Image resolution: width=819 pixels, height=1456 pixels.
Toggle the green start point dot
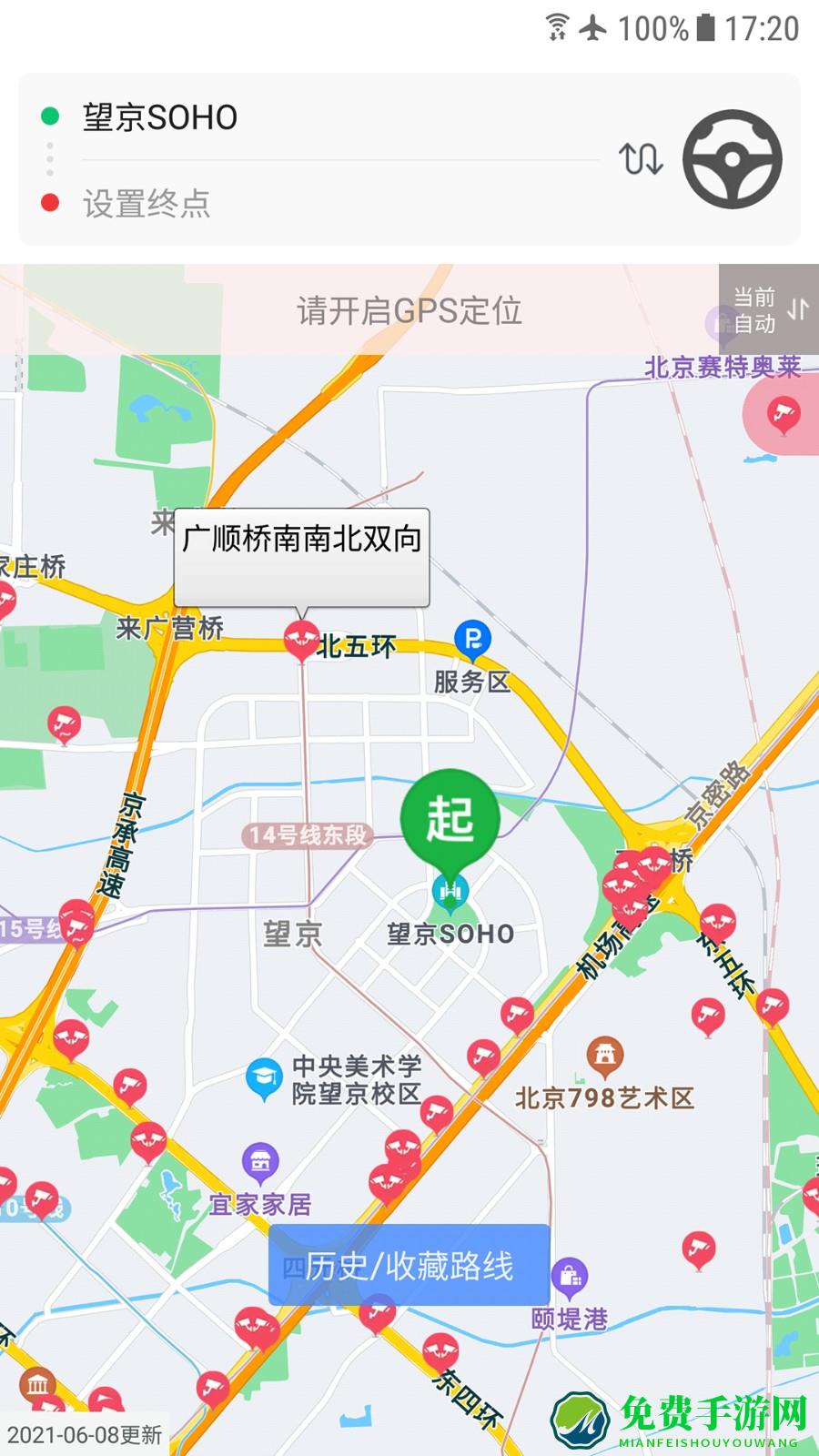pos(48,116)
